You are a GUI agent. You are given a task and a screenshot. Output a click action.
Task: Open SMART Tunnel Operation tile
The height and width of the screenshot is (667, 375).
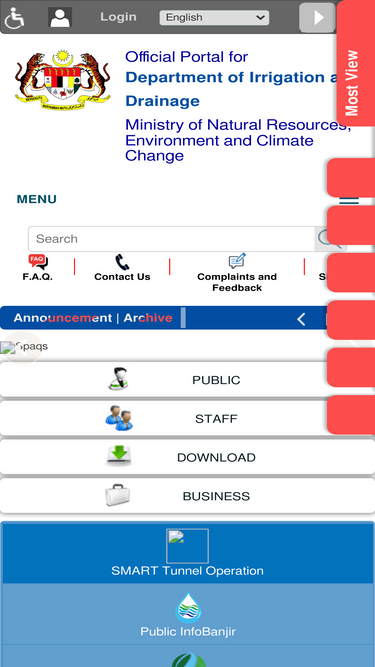point(188,553)
